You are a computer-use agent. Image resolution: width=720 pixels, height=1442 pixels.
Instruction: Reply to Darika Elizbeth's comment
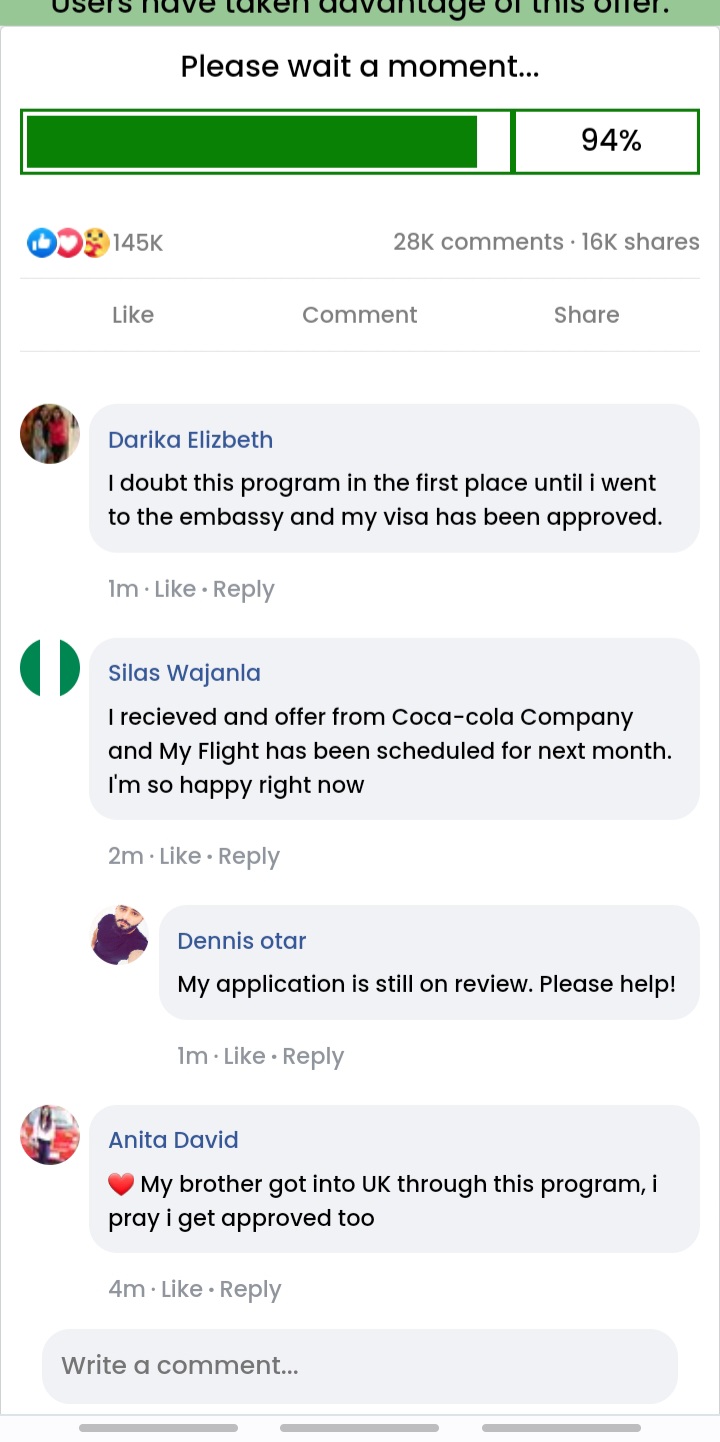tap(244, 589)
